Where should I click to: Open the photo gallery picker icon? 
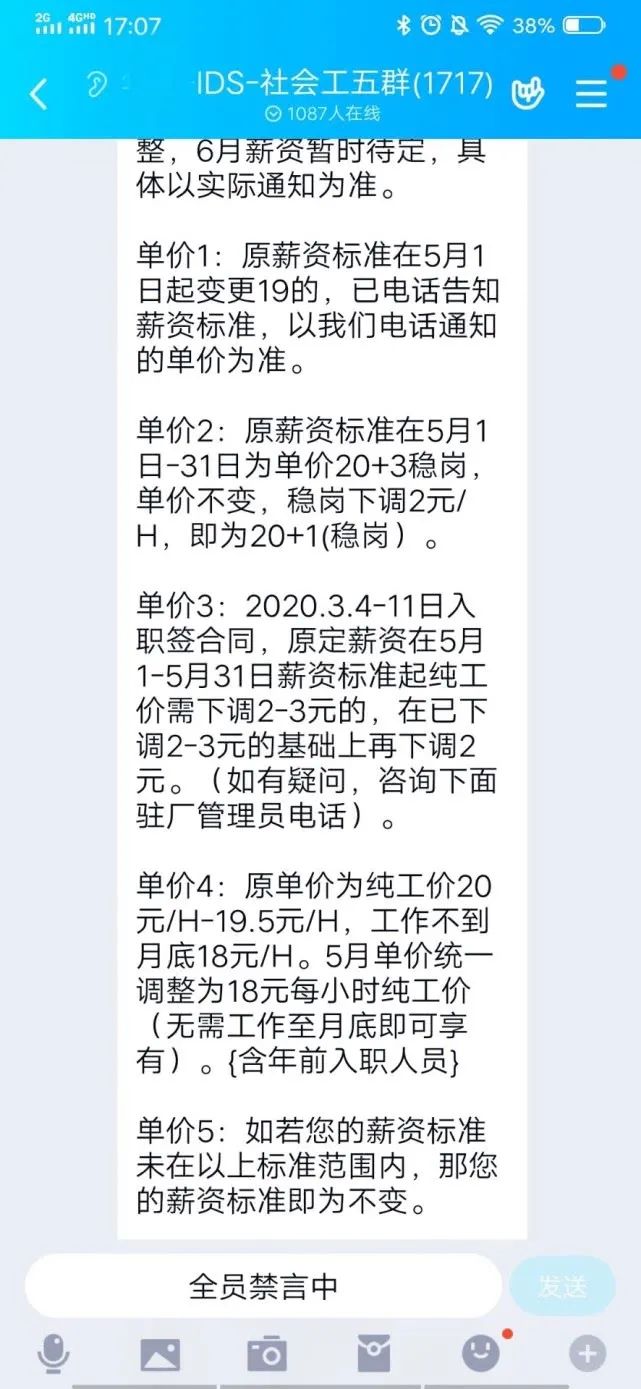[x=160, y=1354]
